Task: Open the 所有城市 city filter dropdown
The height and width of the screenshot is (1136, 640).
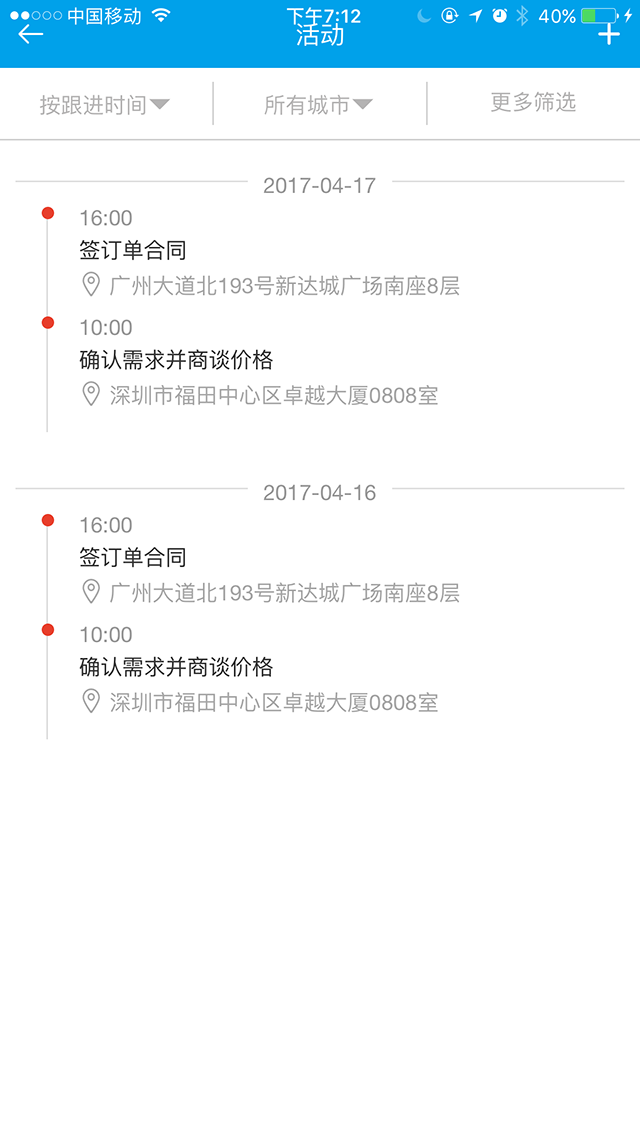Action: click(x=318, y=104)
